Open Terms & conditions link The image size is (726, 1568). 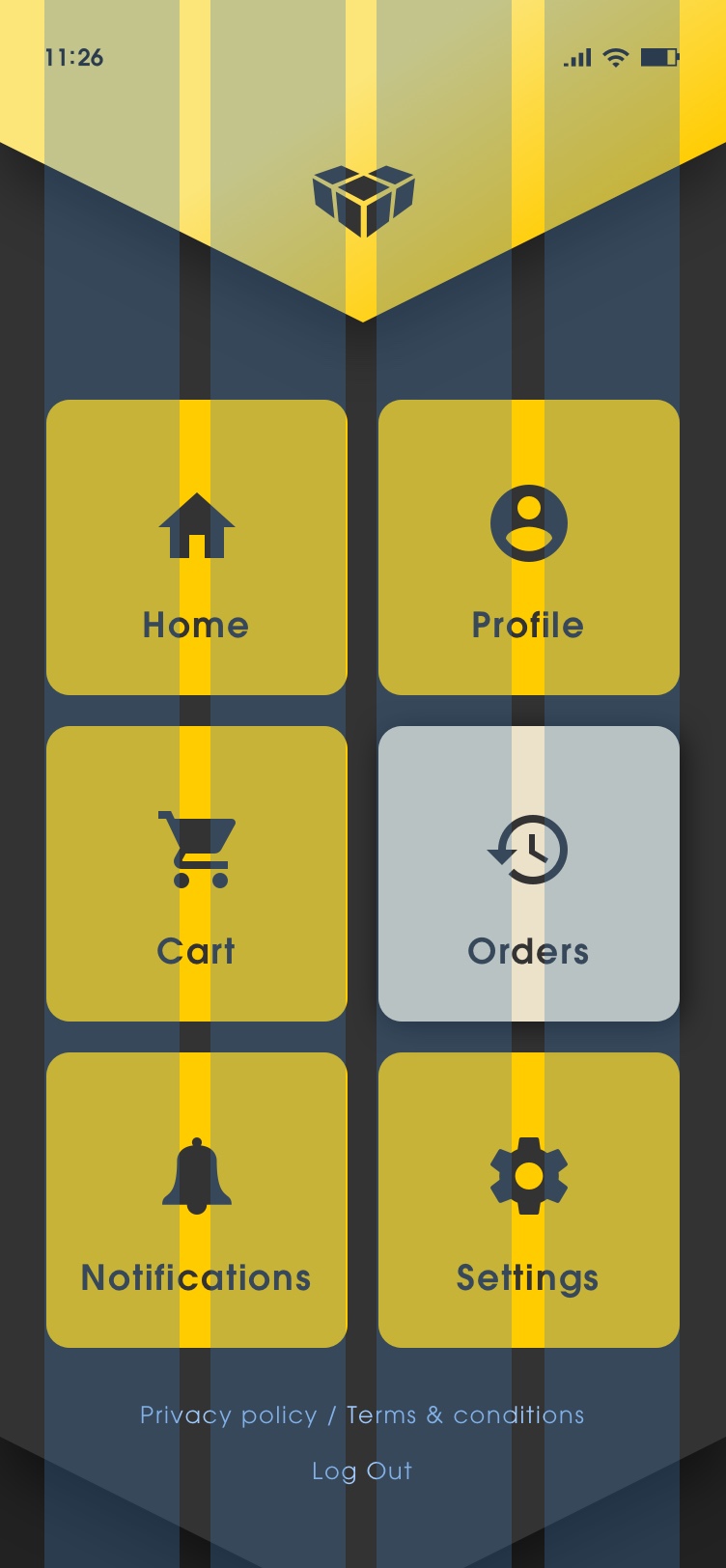pos(465,1415)
